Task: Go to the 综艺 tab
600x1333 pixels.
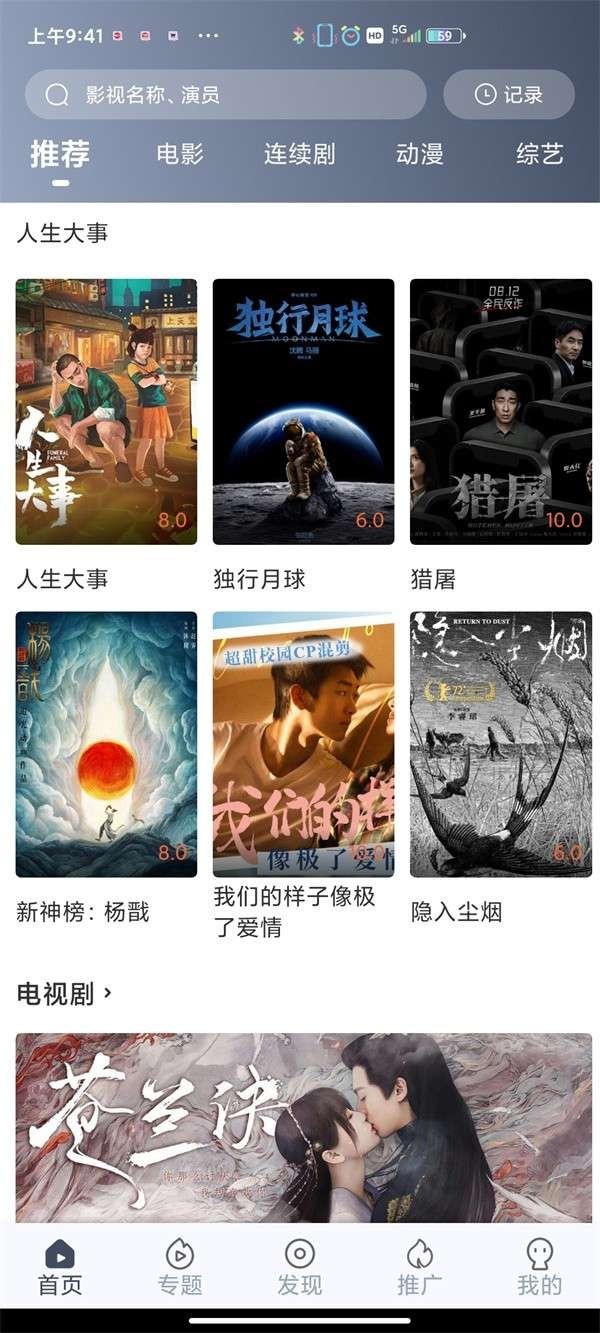Action: [540, 154]
